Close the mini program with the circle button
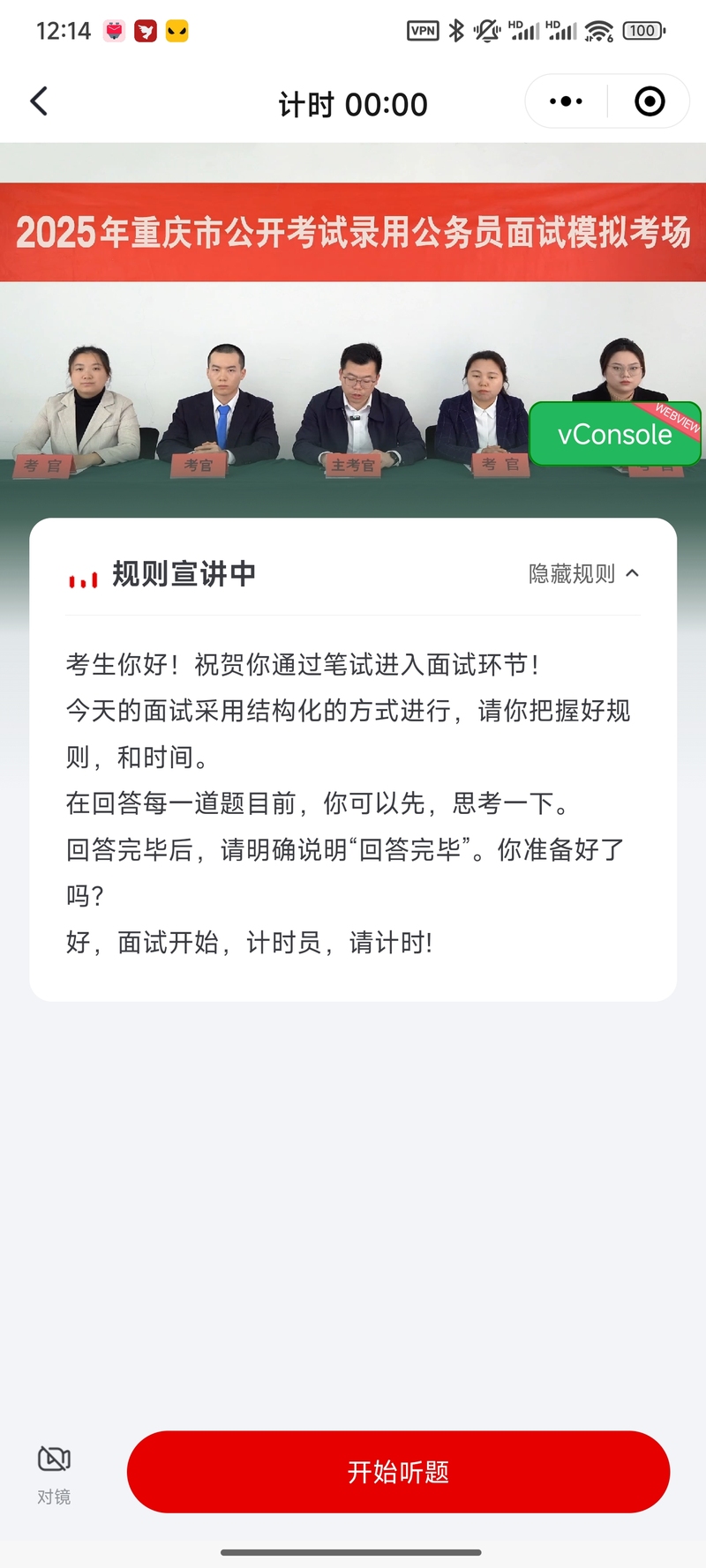 (x=650, y=101)
